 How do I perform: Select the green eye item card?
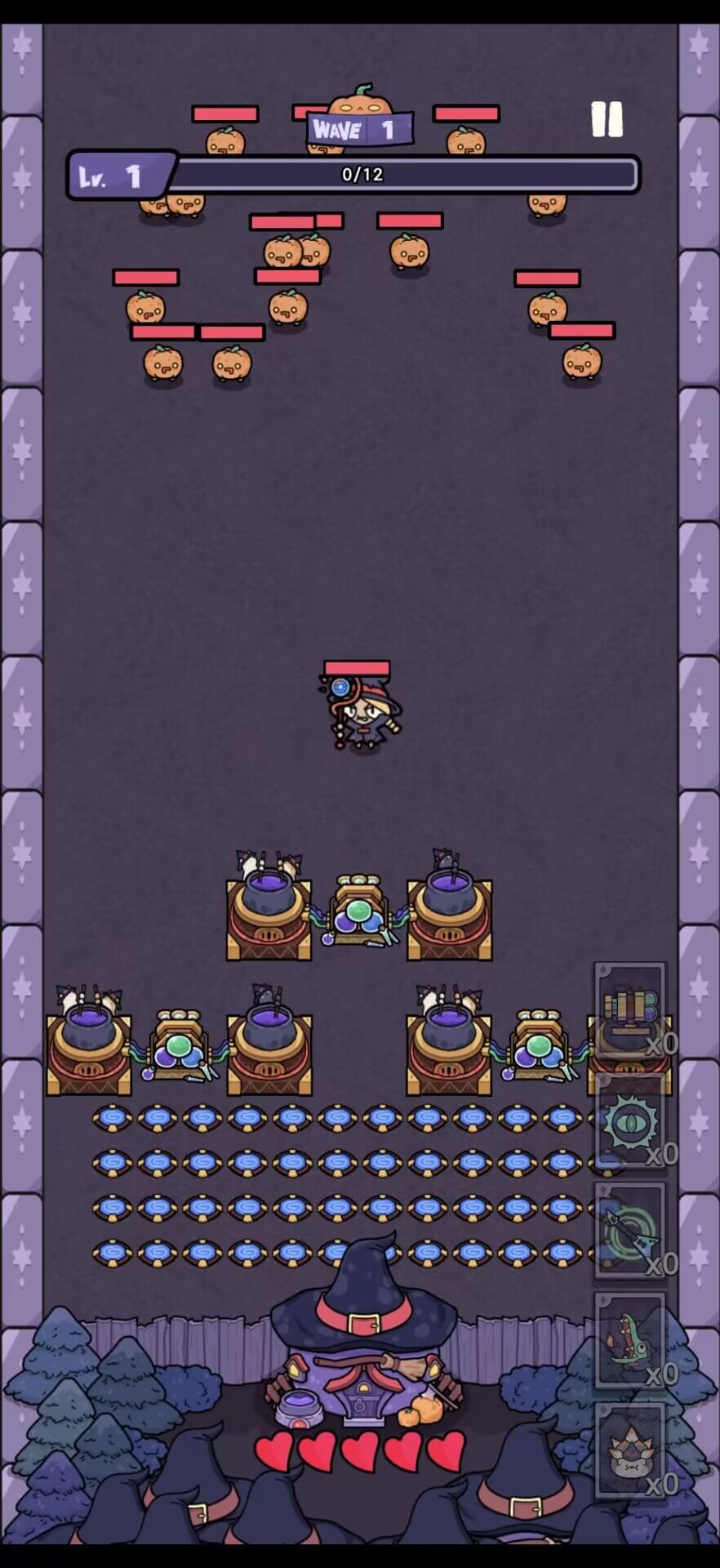(x=630, y=1122)
